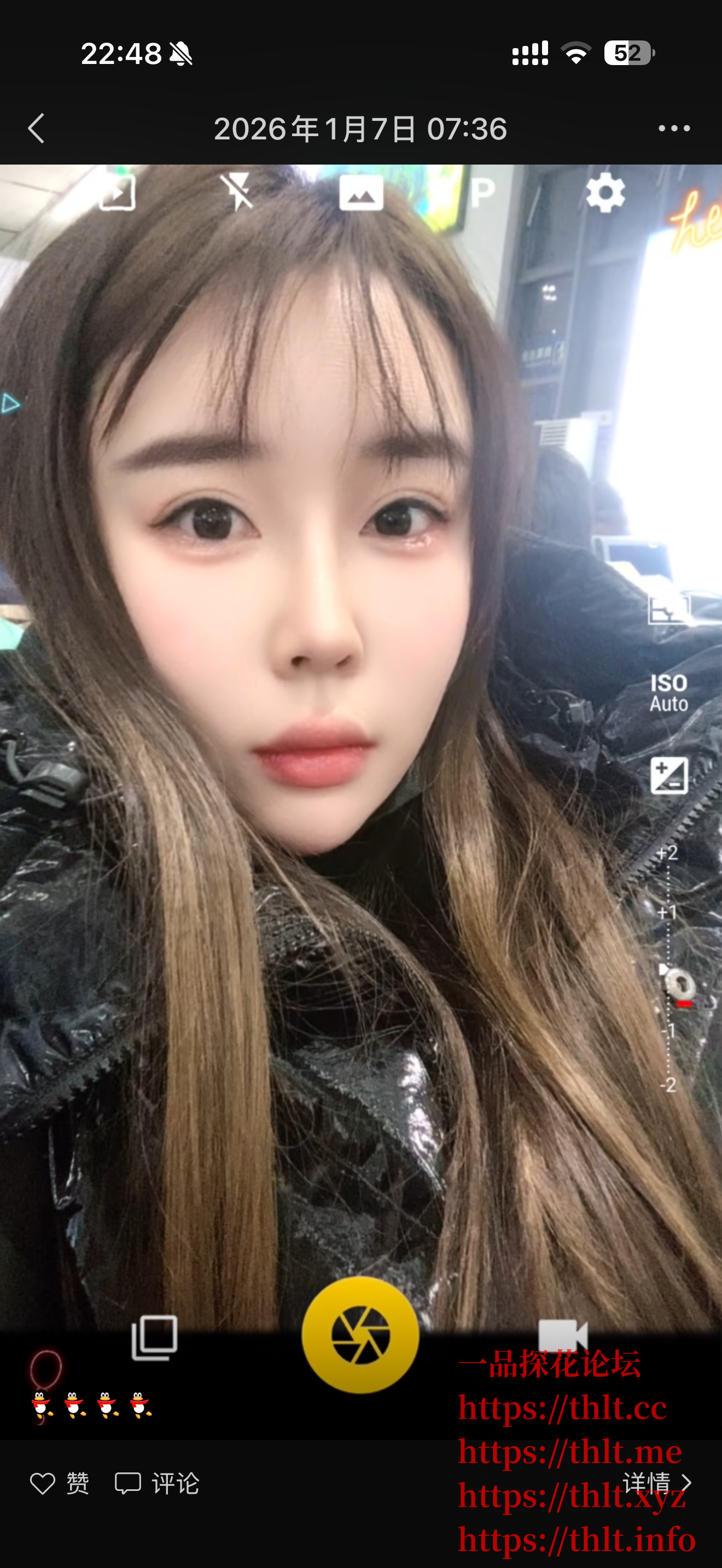This screenshot has width=722, height=1568.
Task: Open 详情 photo details
Action: [657, 1483]
